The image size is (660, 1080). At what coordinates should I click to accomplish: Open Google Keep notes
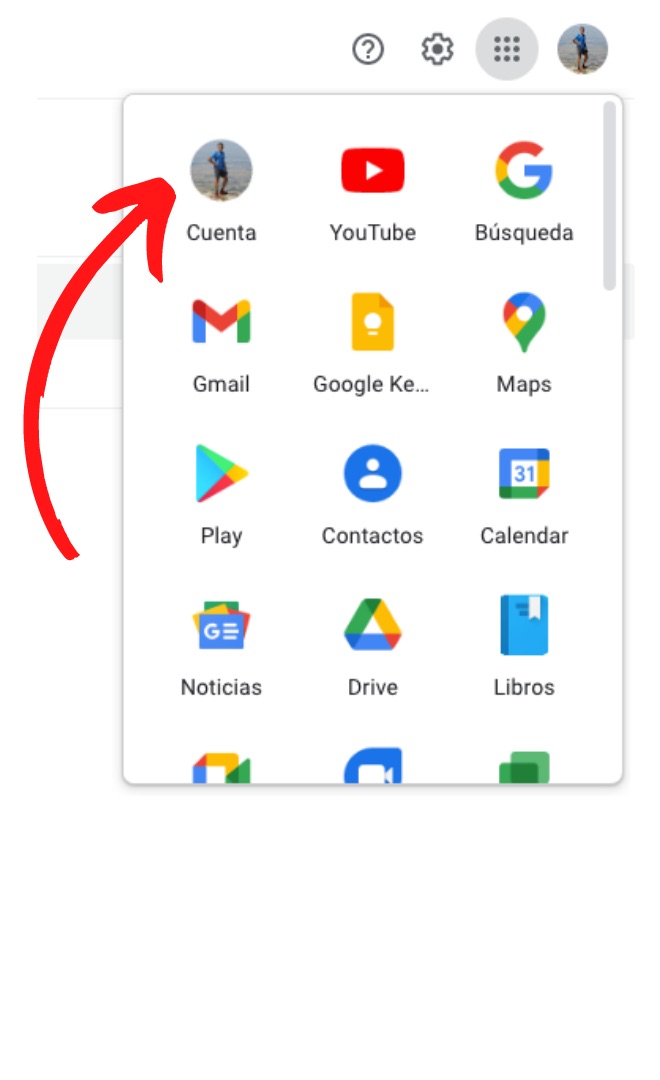point(373,343)
